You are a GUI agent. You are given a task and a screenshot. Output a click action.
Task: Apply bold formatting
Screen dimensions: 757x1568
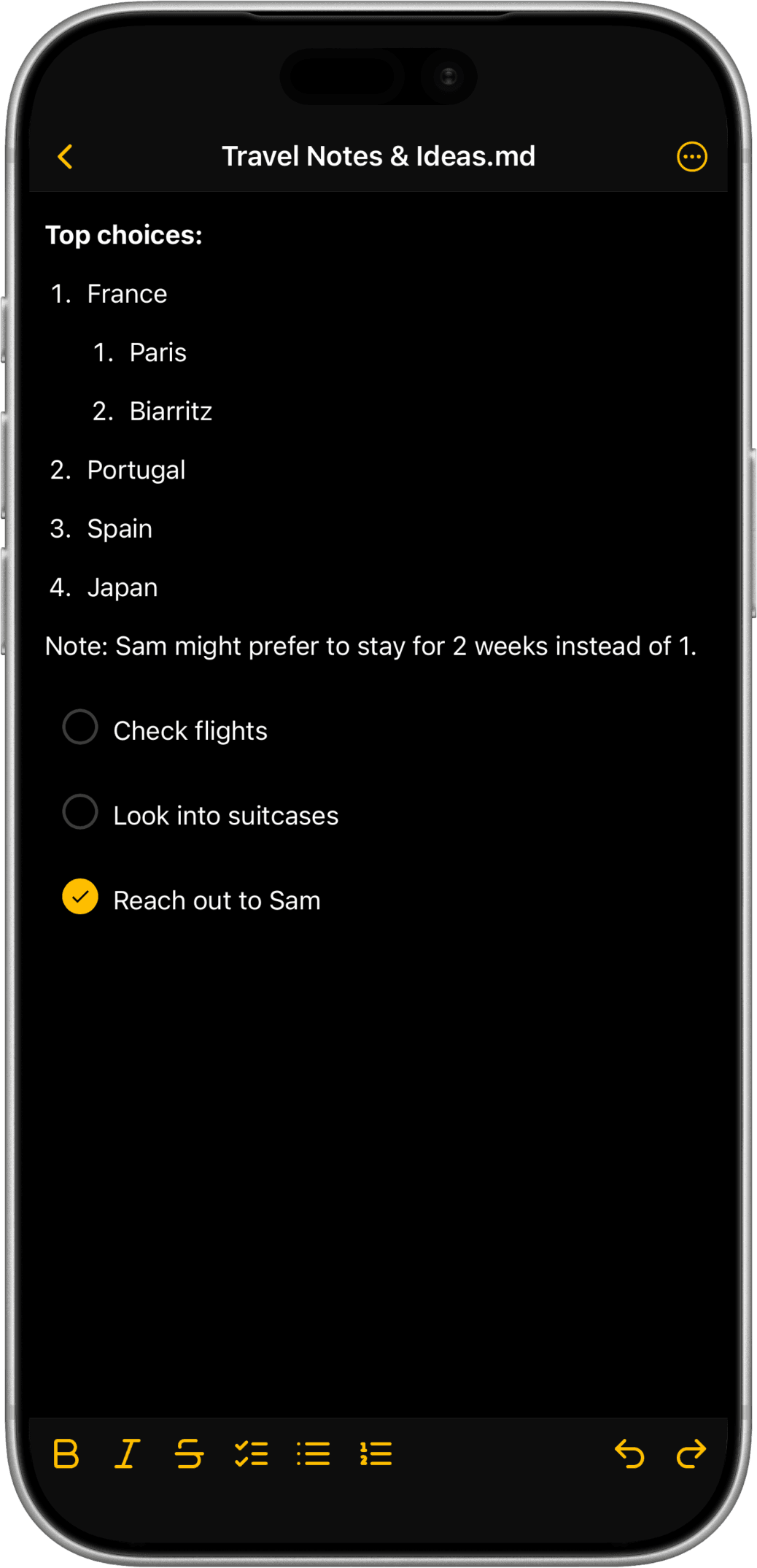coord(66,1454)
